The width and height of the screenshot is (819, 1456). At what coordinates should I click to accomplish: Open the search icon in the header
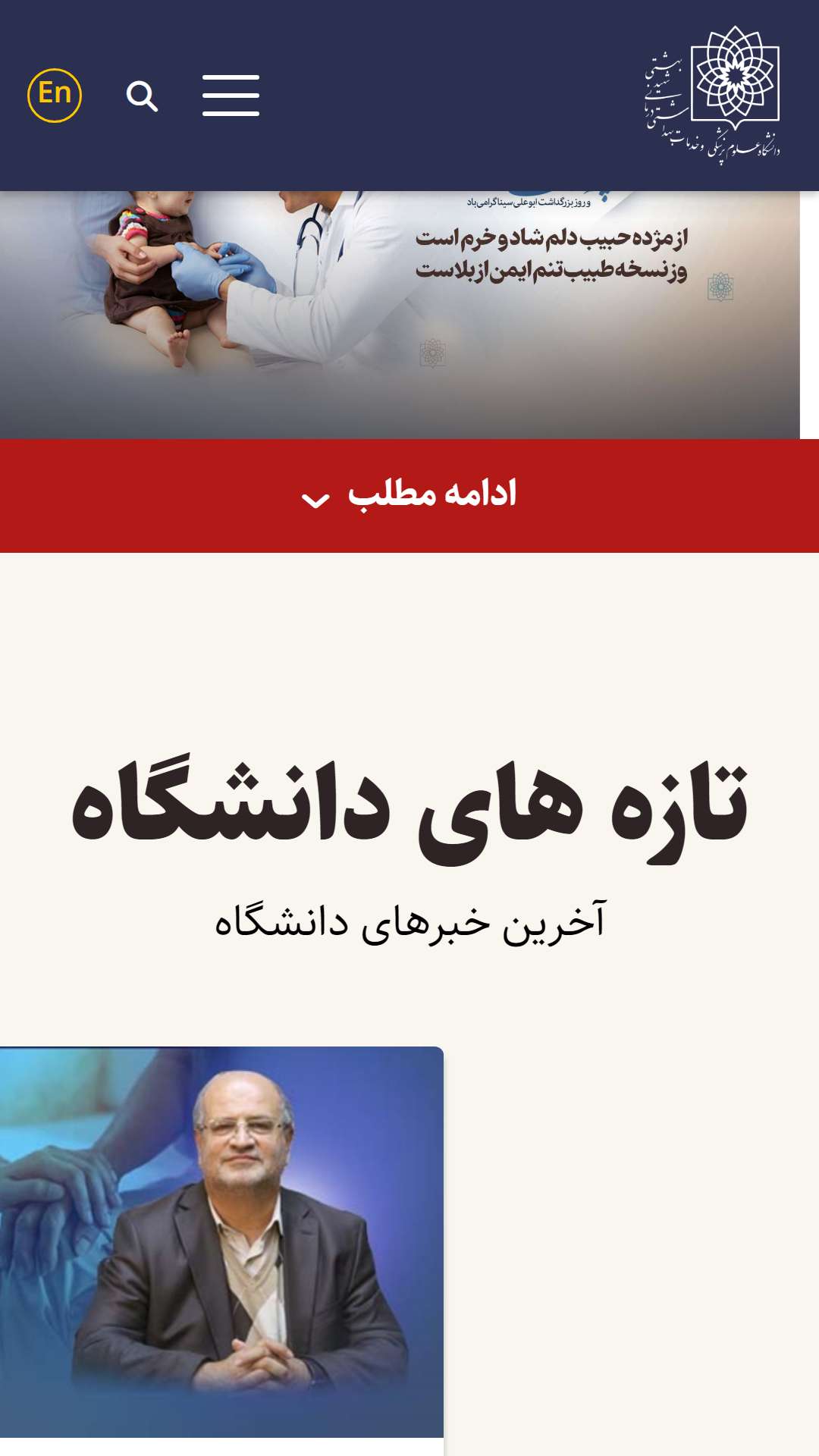142,96
